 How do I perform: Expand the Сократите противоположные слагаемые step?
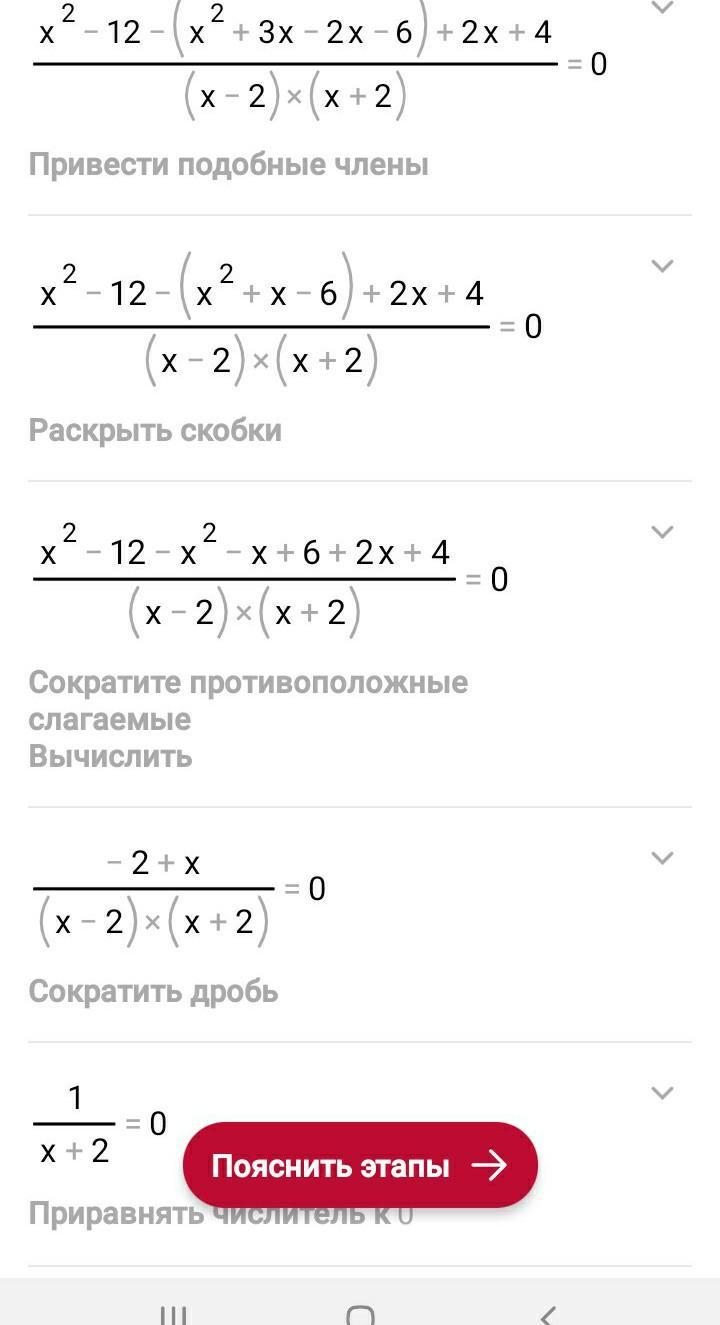point(661,532)
